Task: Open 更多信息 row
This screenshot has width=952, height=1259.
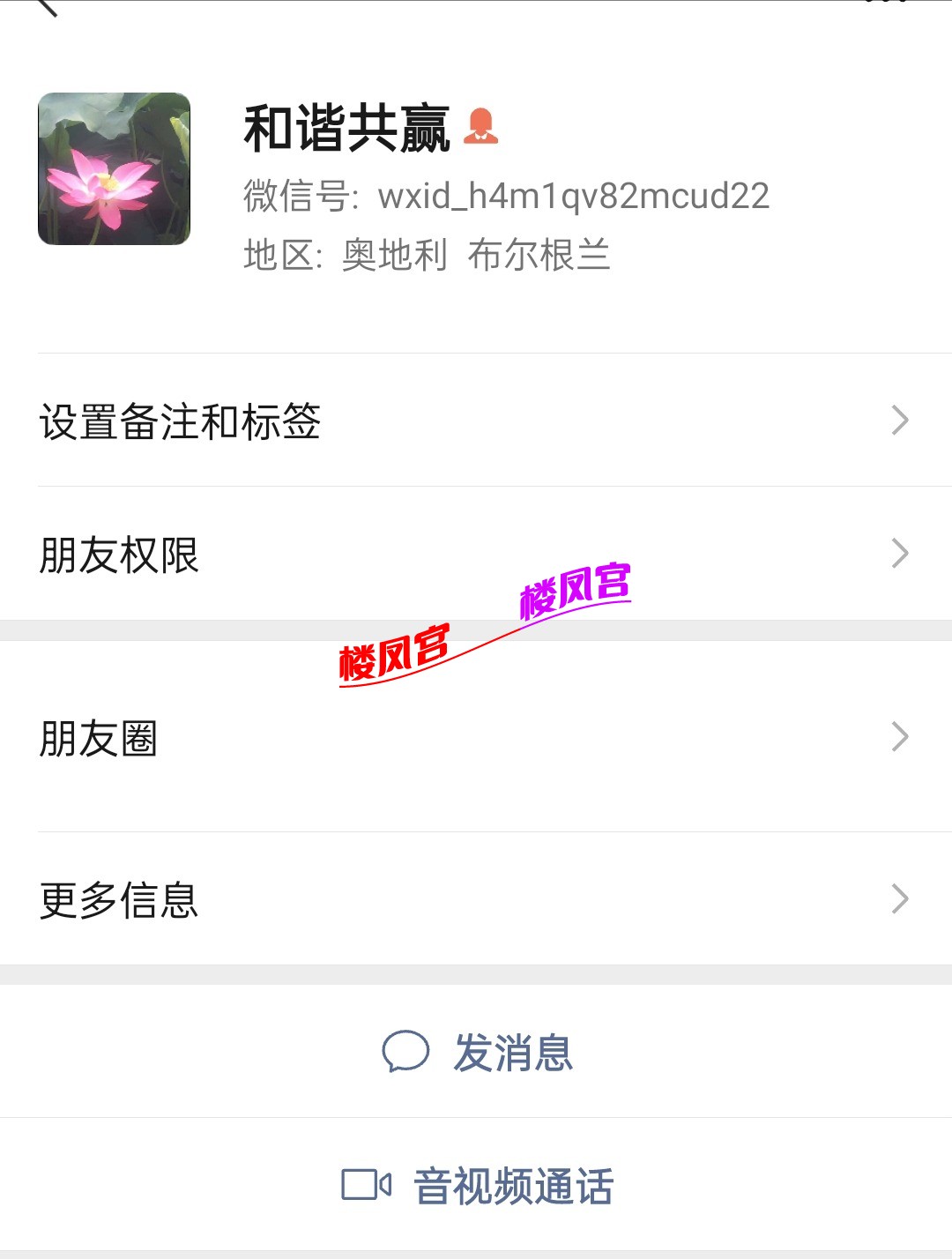Action: (x=476, y=899)
